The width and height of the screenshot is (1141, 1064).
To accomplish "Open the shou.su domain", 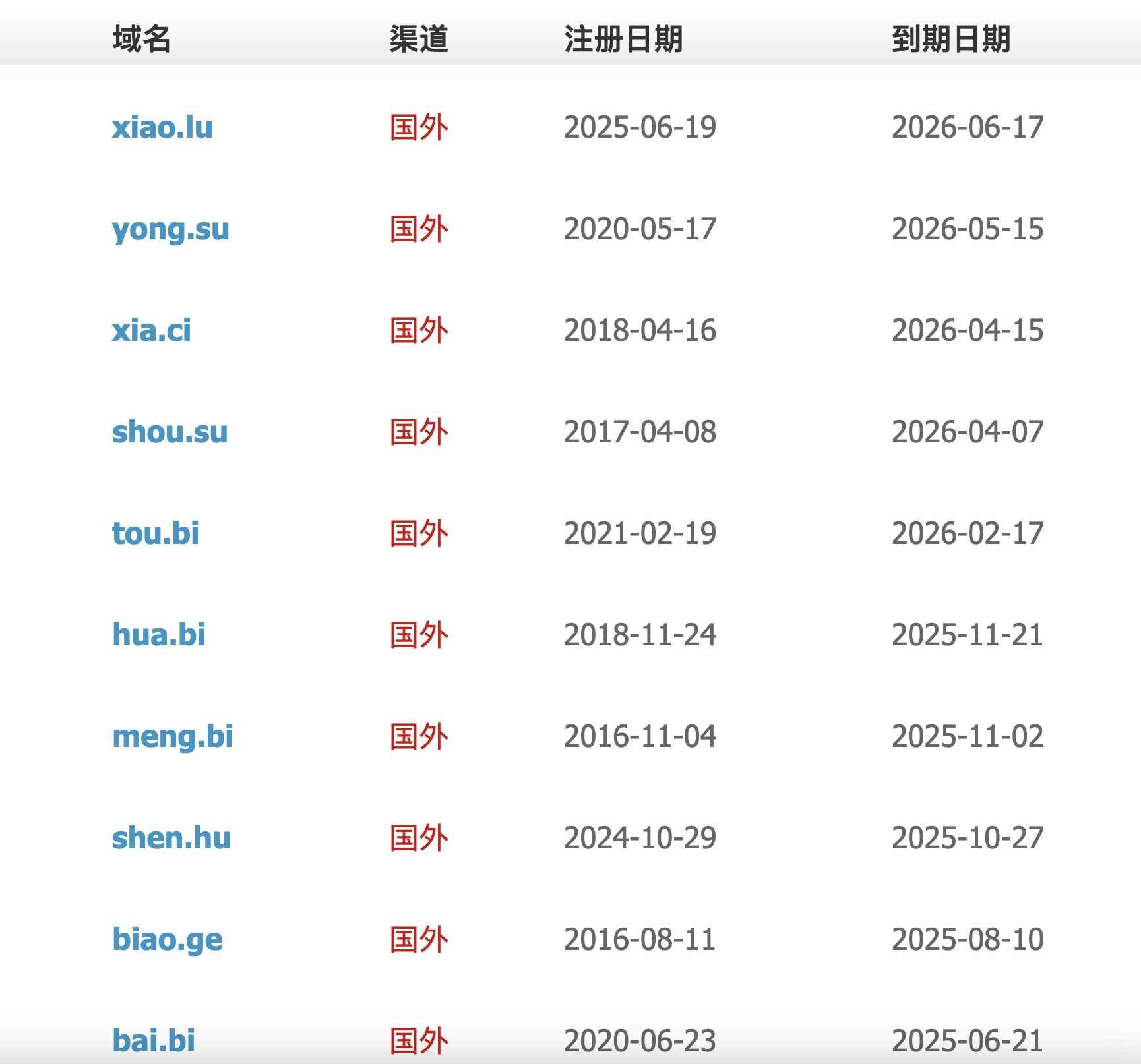I will pyautogui.click(x=170, y=432).
